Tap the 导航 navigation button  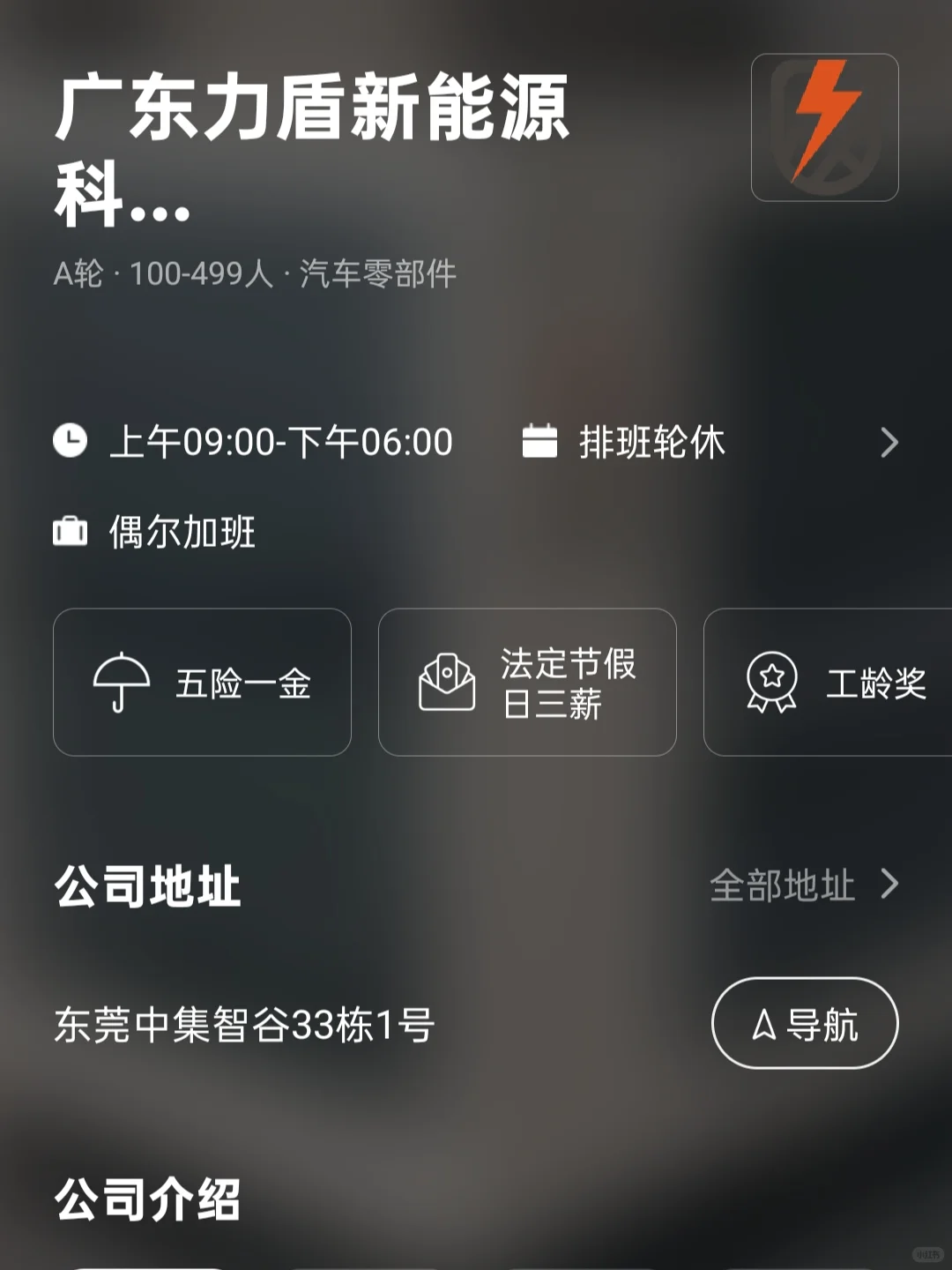click(x=805, y=1023)
